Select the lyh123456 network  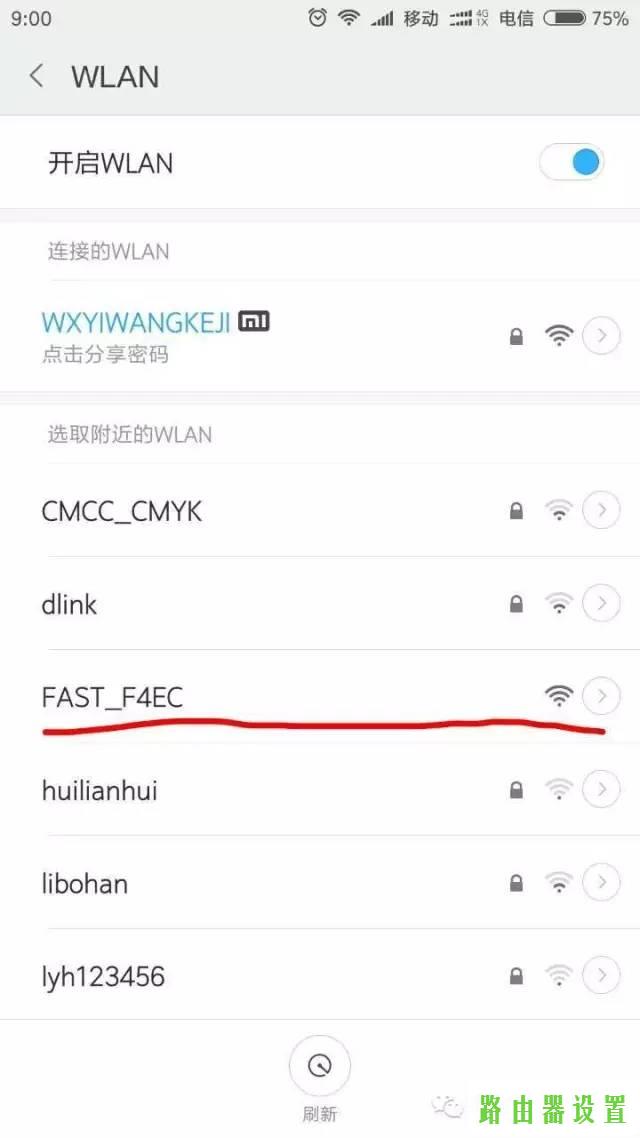pos(103,975)
